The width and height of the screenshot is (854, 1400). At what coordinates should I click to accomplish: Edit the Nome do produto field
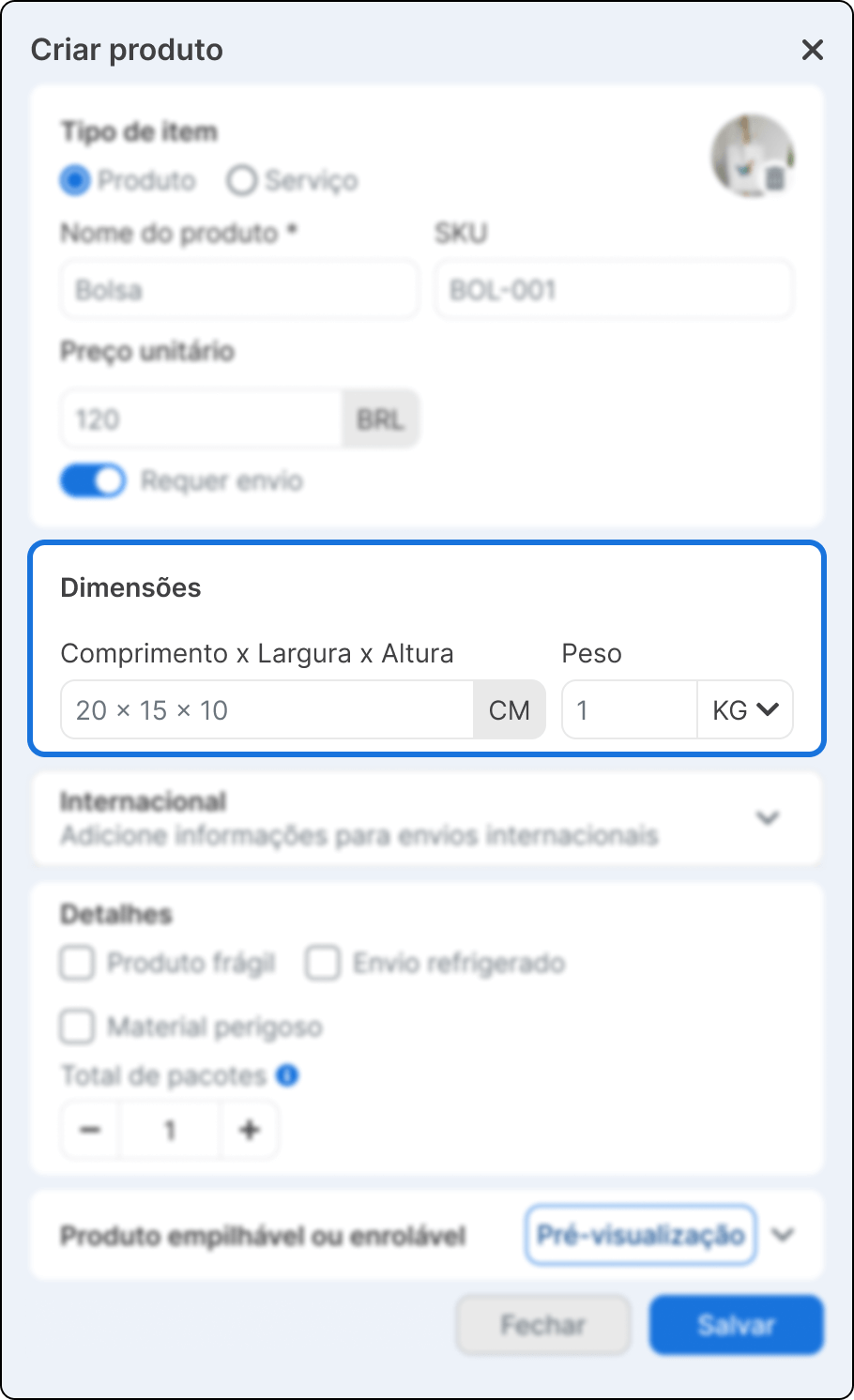(x=239, y=290)
